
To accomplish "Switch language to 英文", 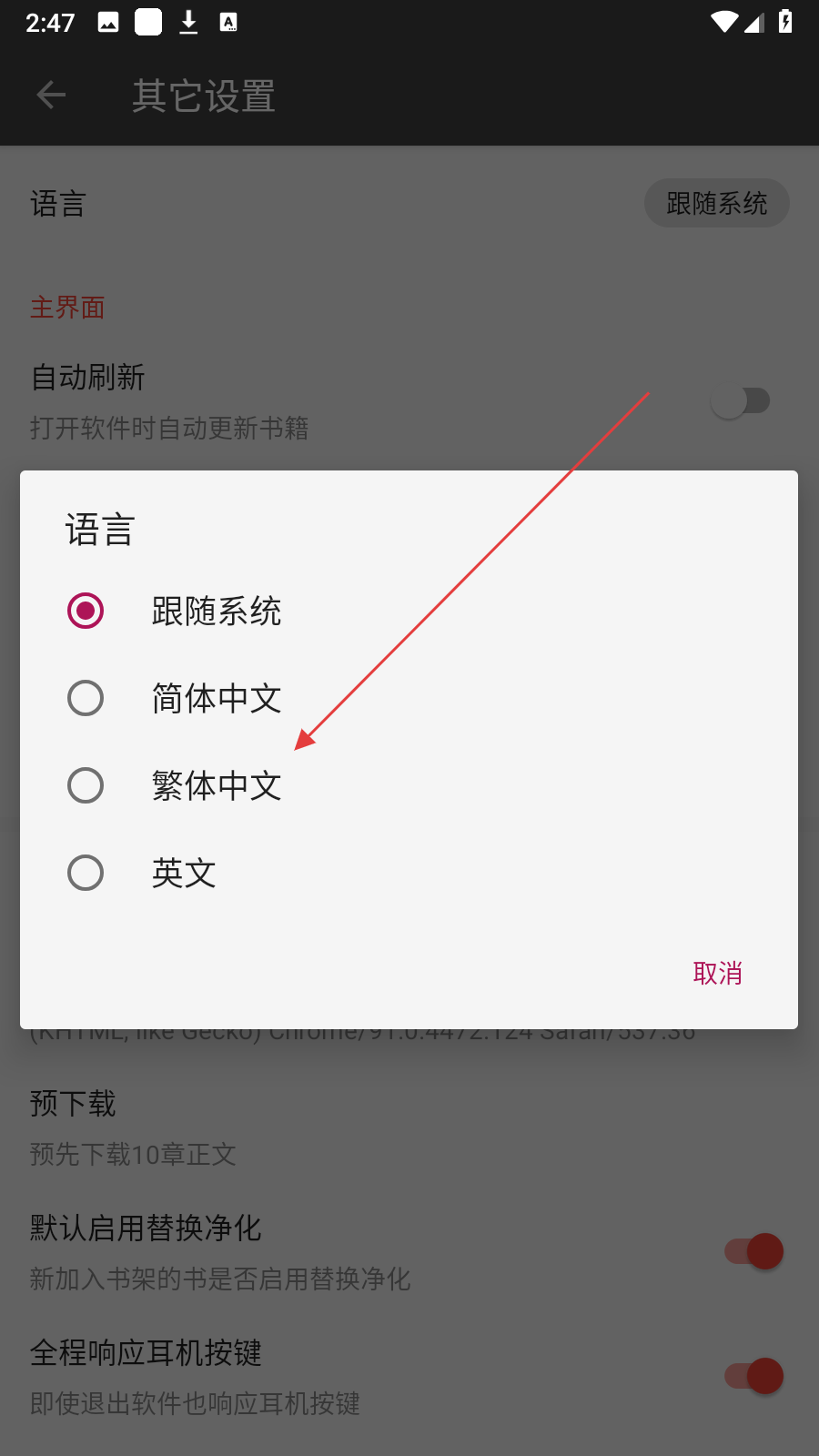I will (86, 873).
